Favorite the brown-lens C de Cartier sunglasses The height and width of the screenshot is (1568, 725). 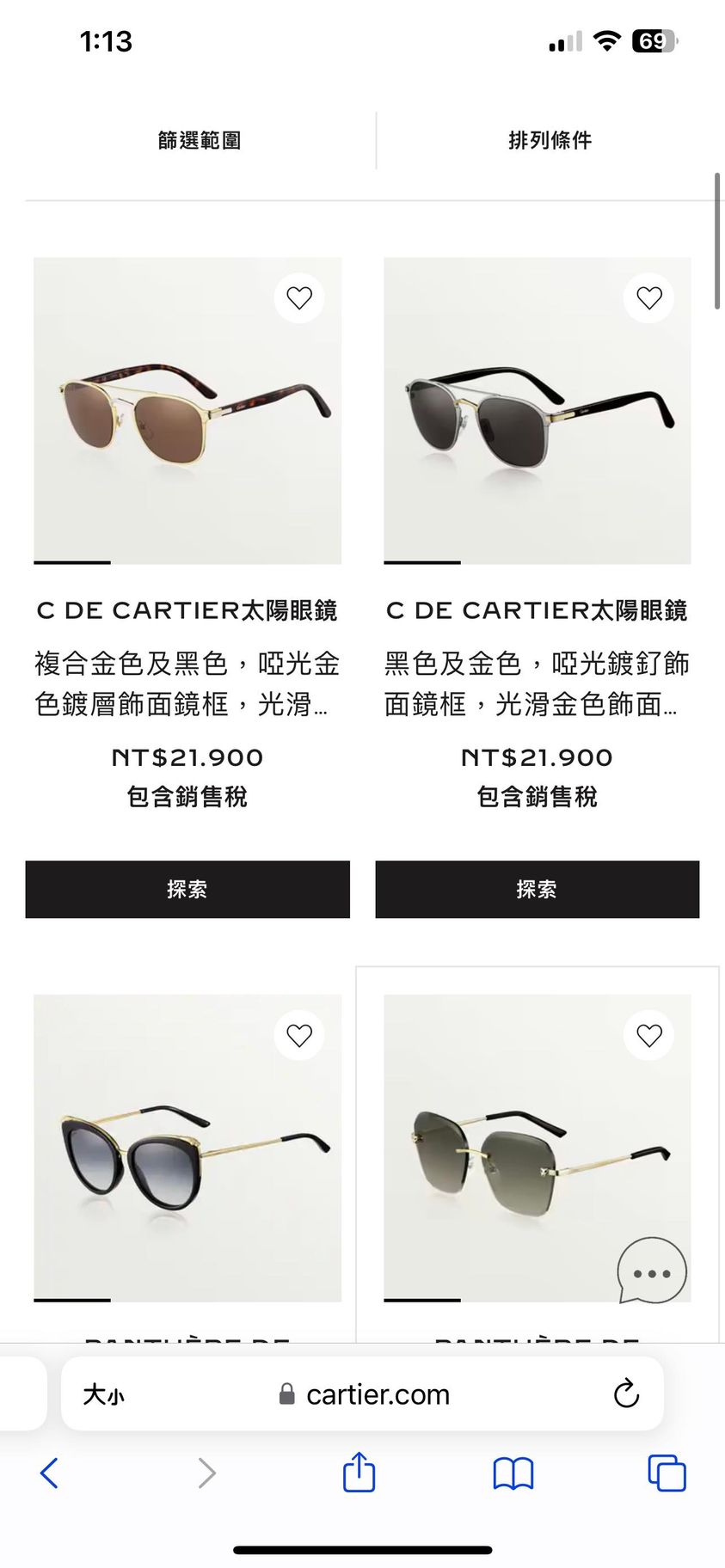(299, 298)
